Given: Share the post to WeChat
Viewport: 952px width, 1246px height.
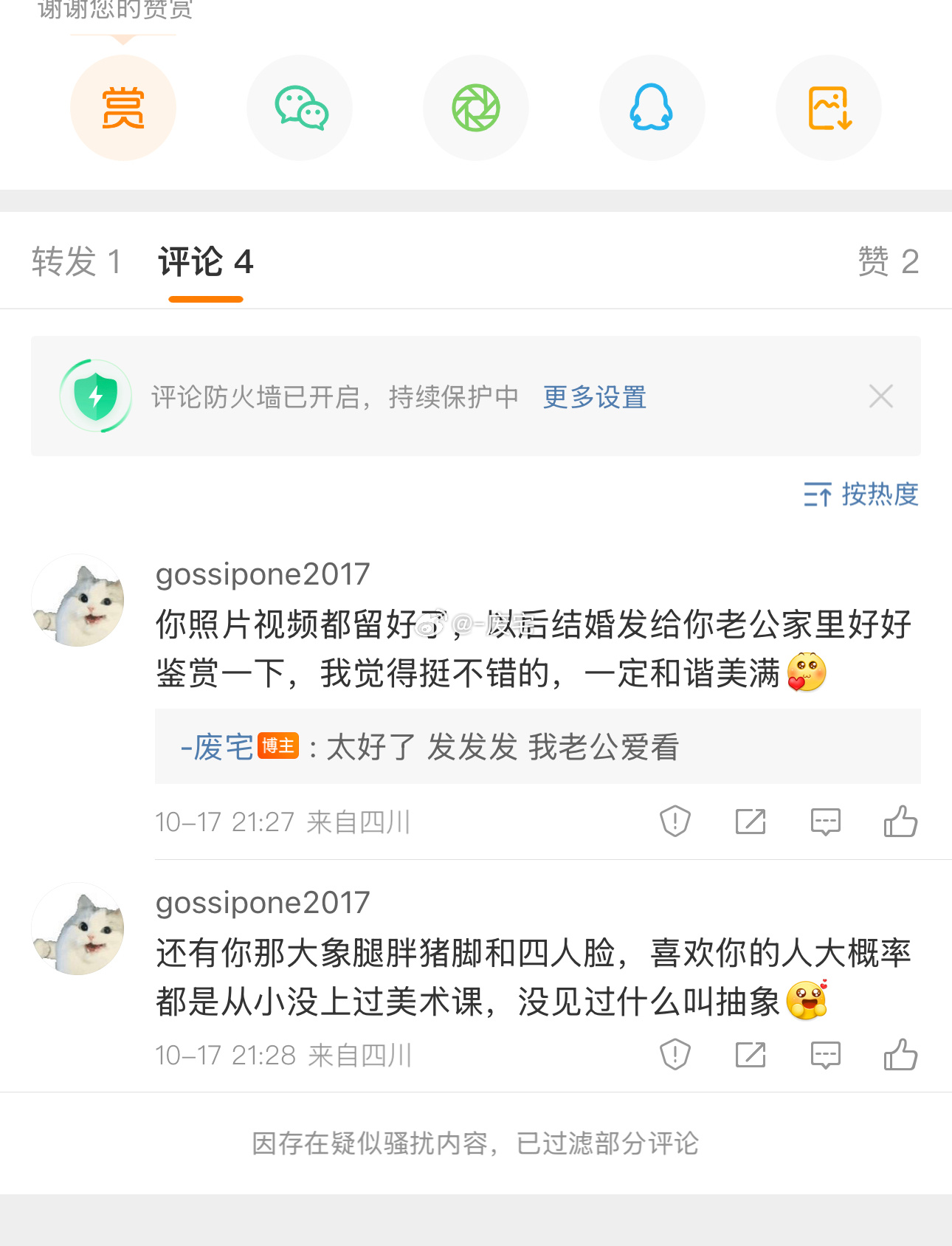Looking at the screenshot, I should tap(300, 108).
